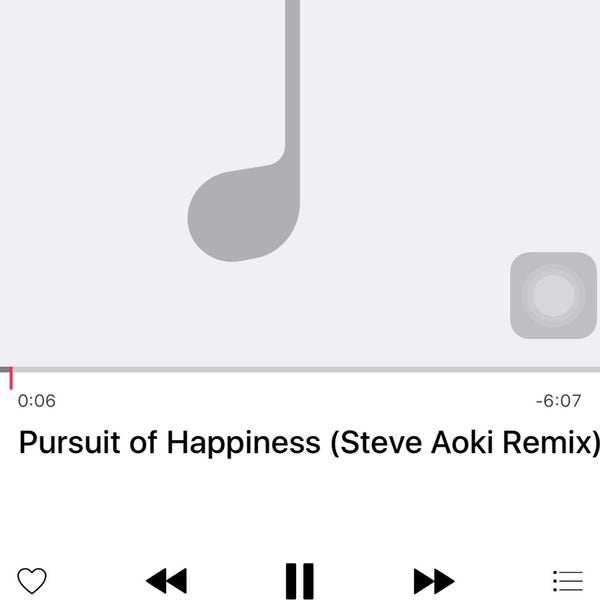Image resolution: width=600 pixels, height=600 pixels.
Task: Skip back to the previous track
Action: point(166,580)
